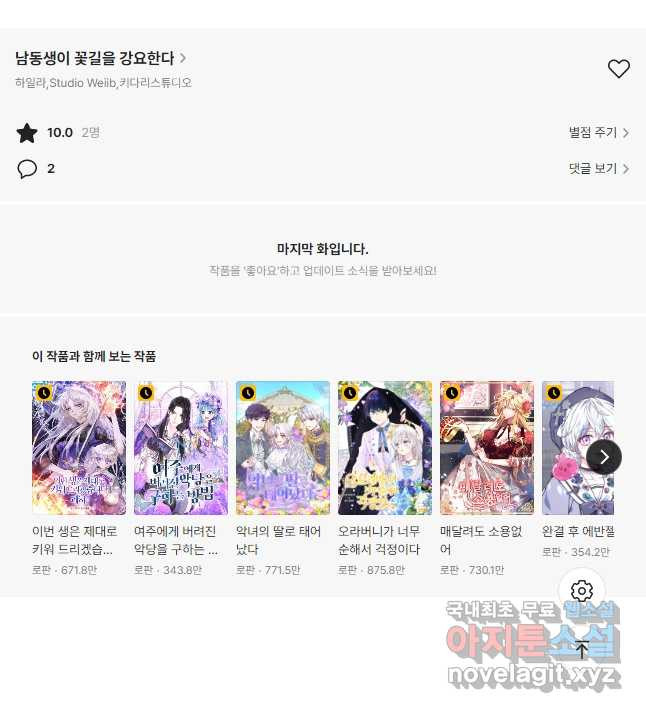Image resolution: width=646 pixels, height=713 pixels.
Task: Open the recommendation 매달려도 소용없어
Action: [487, 448]
